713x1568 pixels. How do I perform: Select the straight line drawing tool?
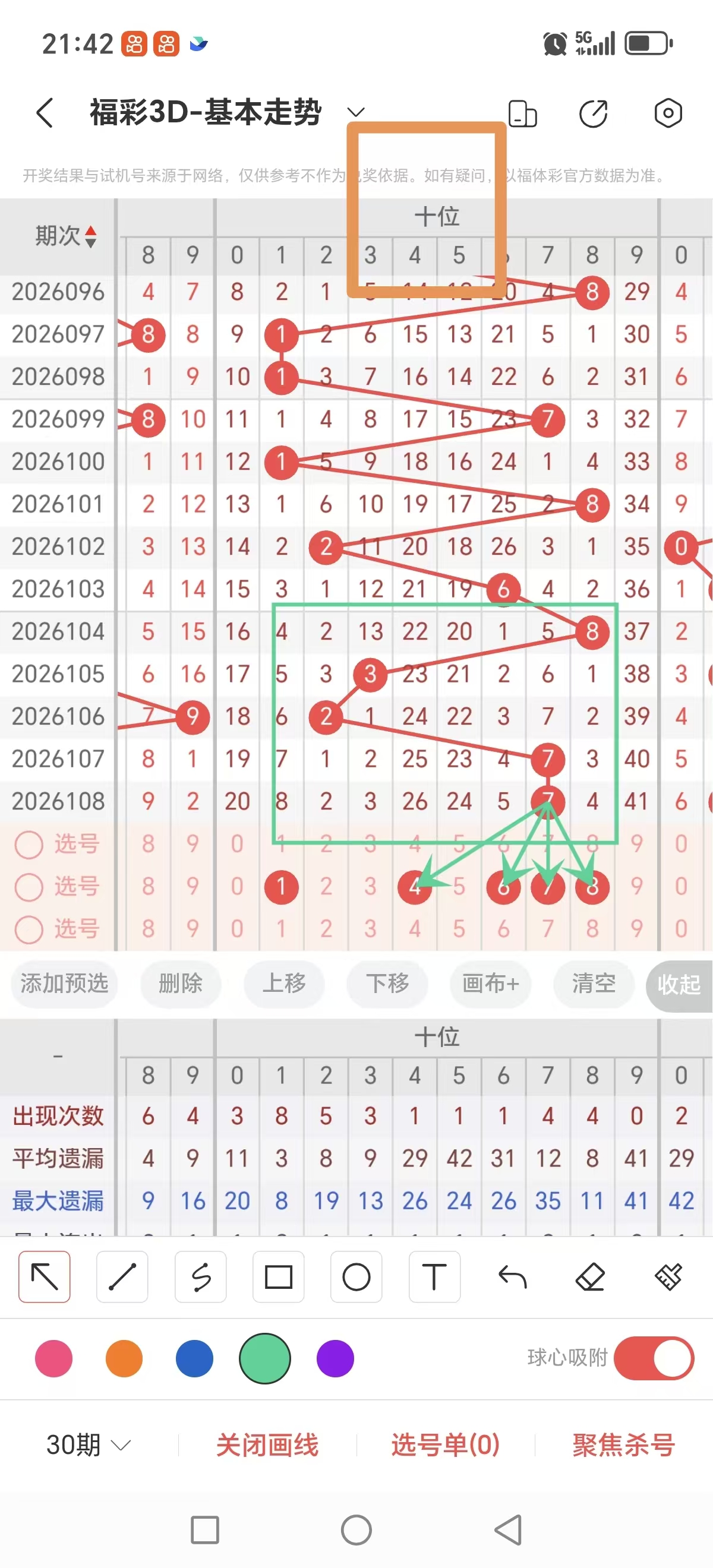[x=122, y=1276]
